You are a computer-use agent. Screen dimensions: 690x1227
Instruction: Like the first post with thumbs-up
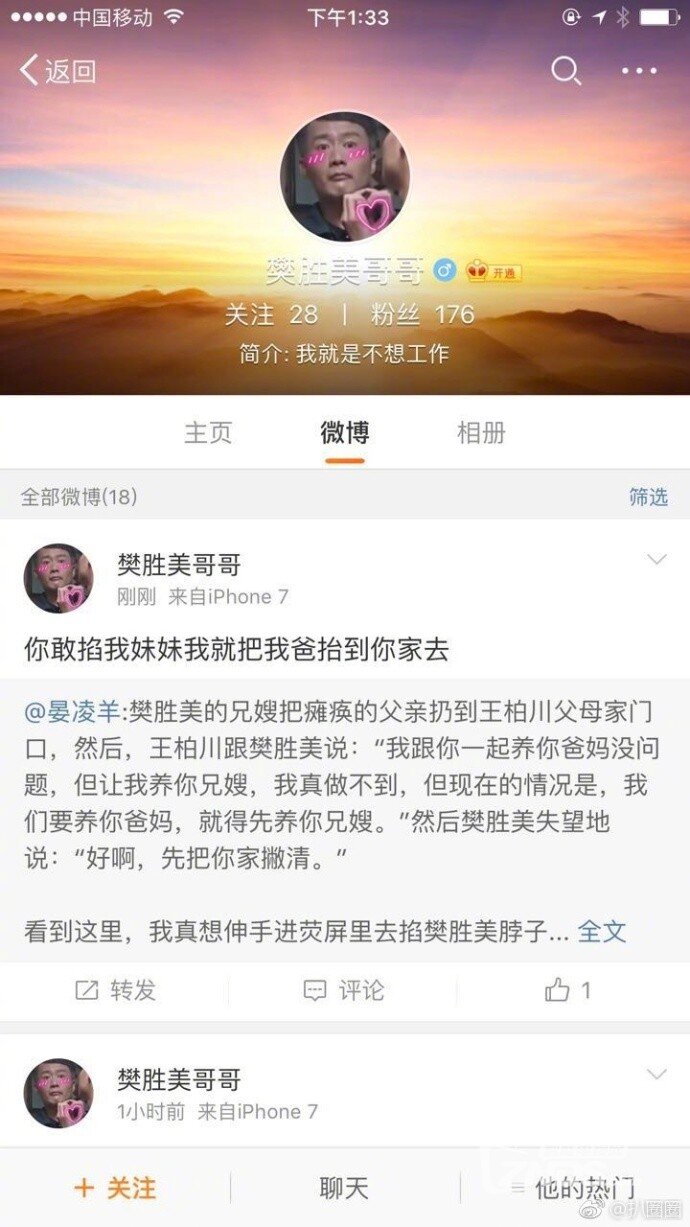click(x=568, y=990)
